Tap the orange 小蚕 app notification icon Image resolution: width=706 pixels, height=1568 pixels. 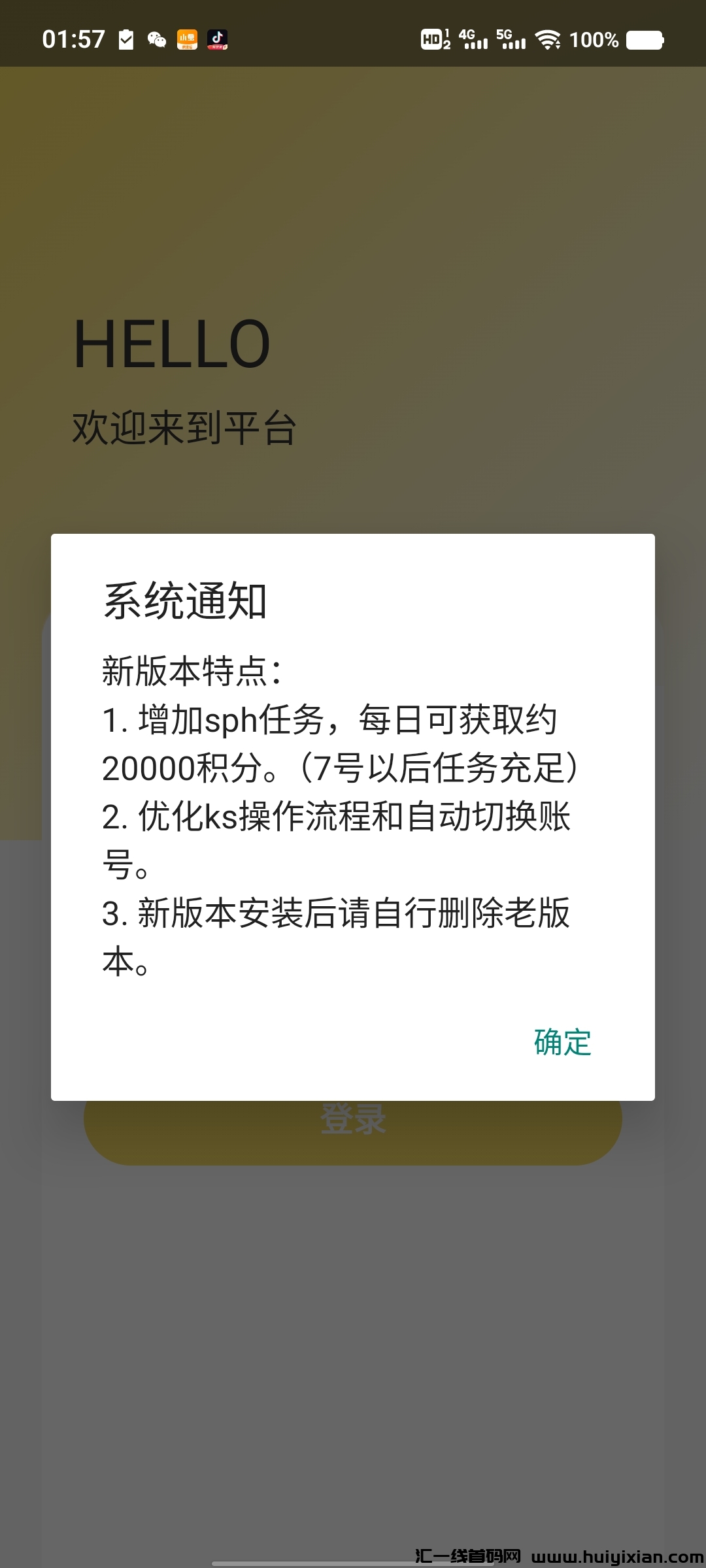(188, 40)
